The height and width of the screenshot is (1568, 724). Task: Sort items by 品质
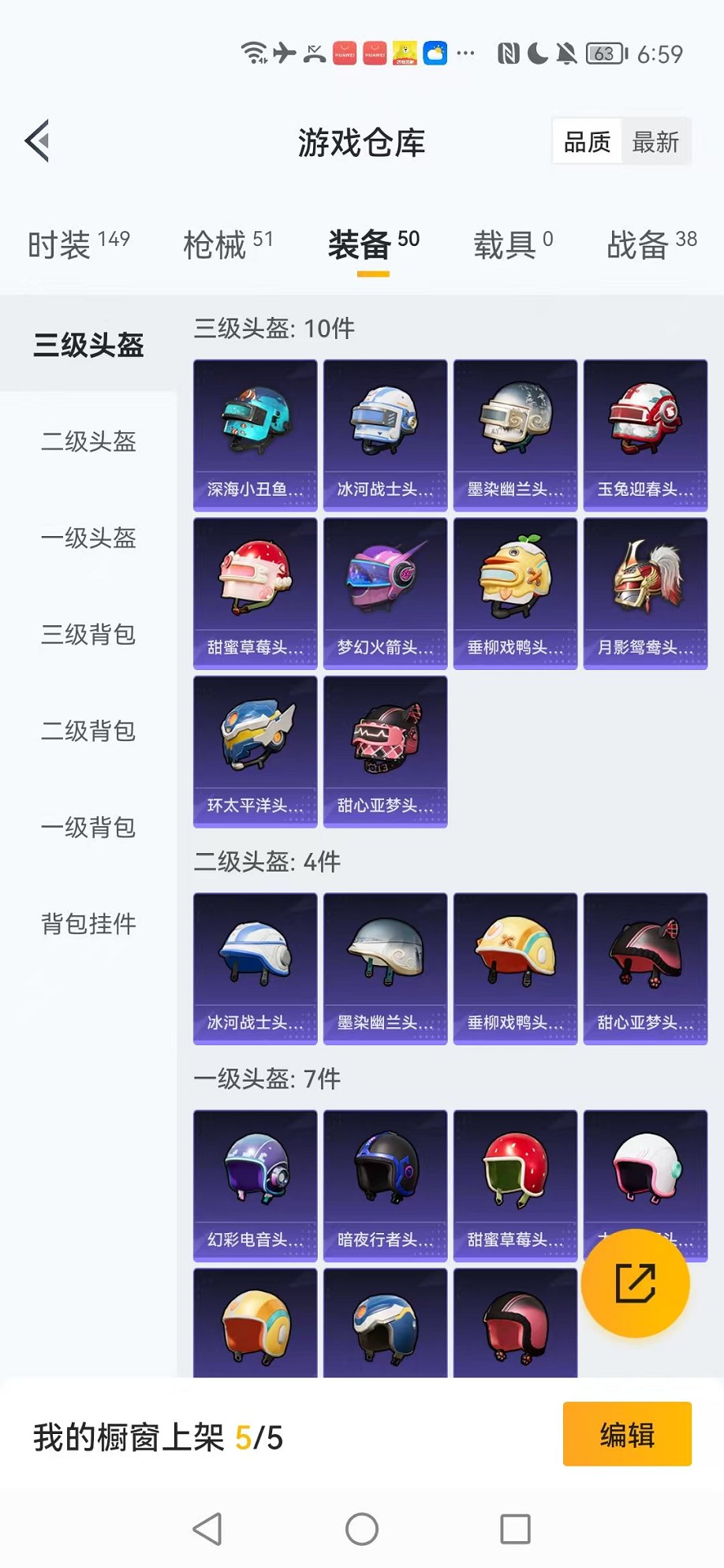click(588, 142)
